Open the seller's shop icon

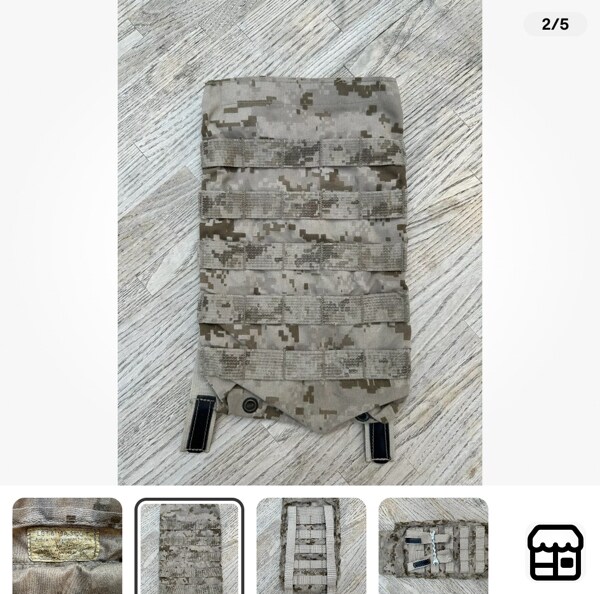(555, 552)
